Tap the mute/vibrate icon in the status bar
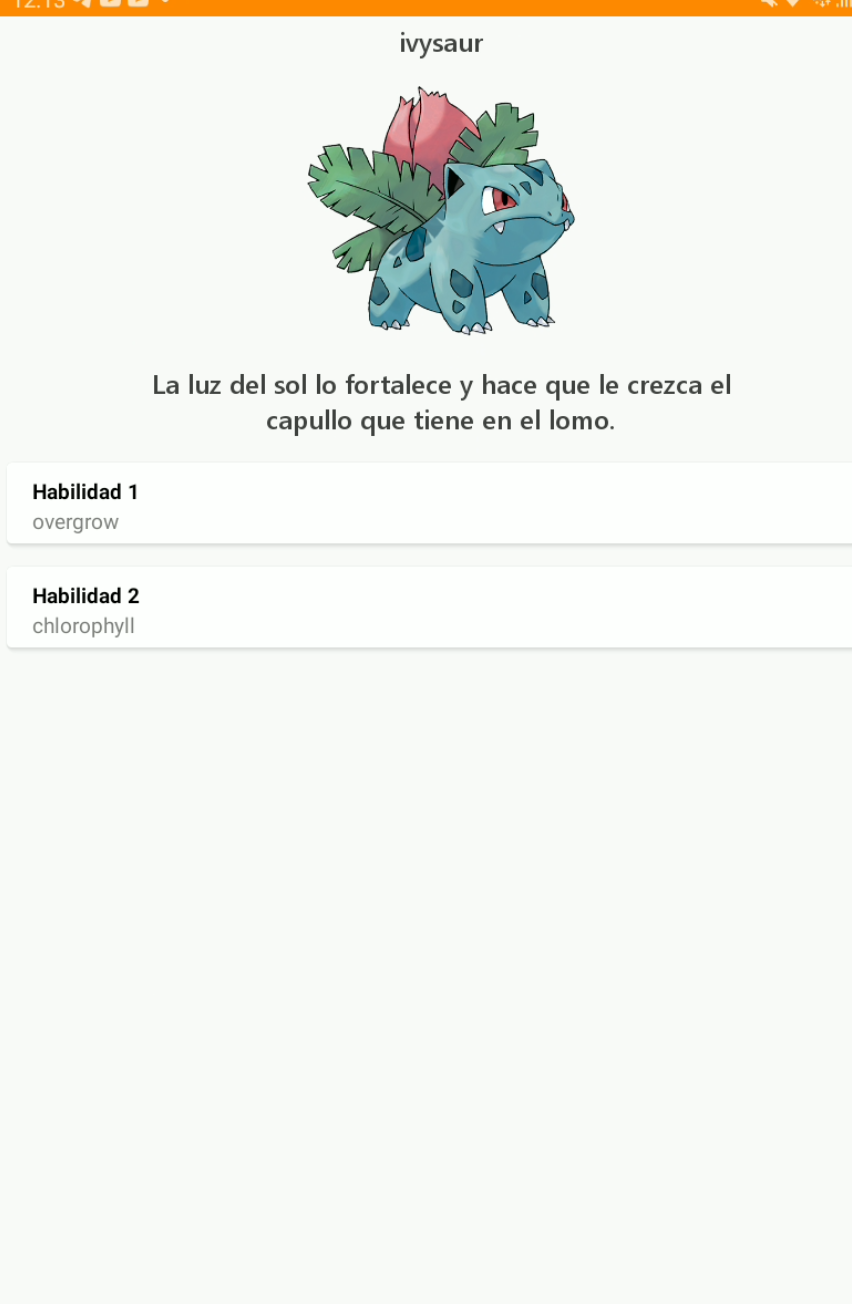This screenshot has height=1304, width=852. [x=770, y=6]
